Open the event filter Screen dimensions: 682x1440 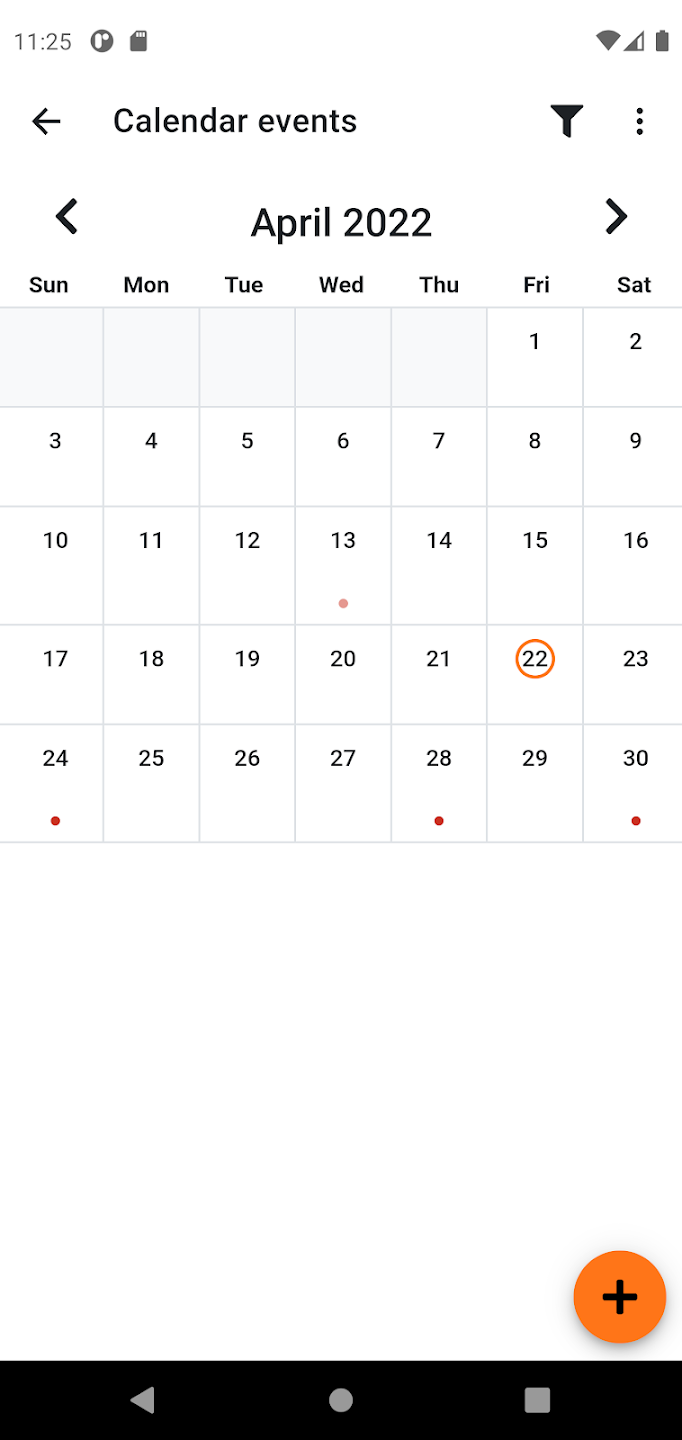pyautogui.click(x=567, y=122)
